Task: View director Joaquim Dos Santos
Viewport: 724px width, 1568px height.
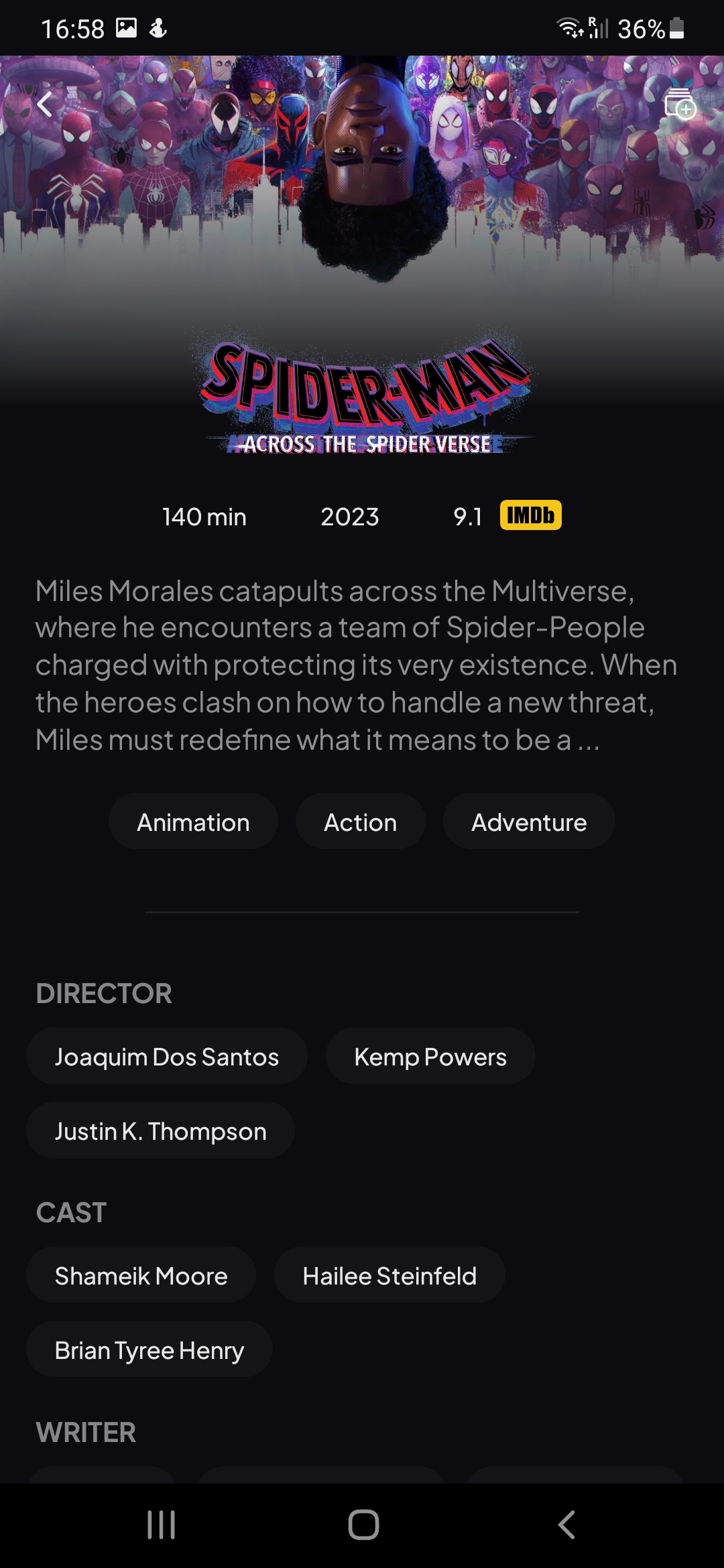Action: click(166, 1056)
